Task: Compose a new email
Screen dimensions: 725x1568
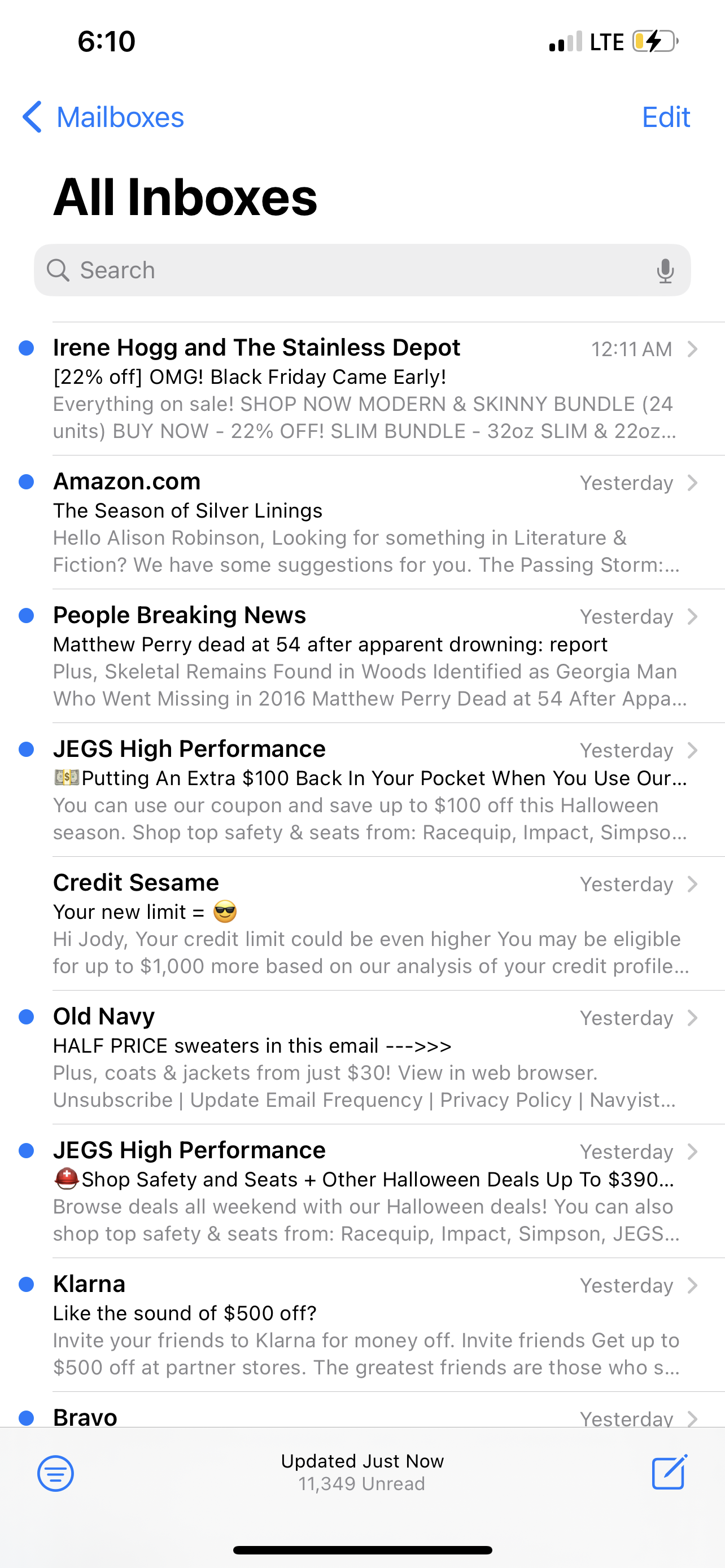Action: (x=669, y=1472)
